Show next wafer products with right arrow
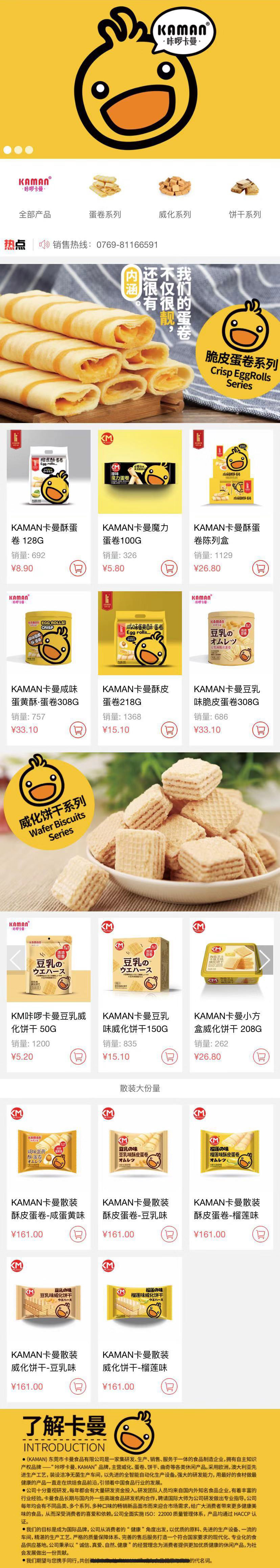 pos(264,960)
